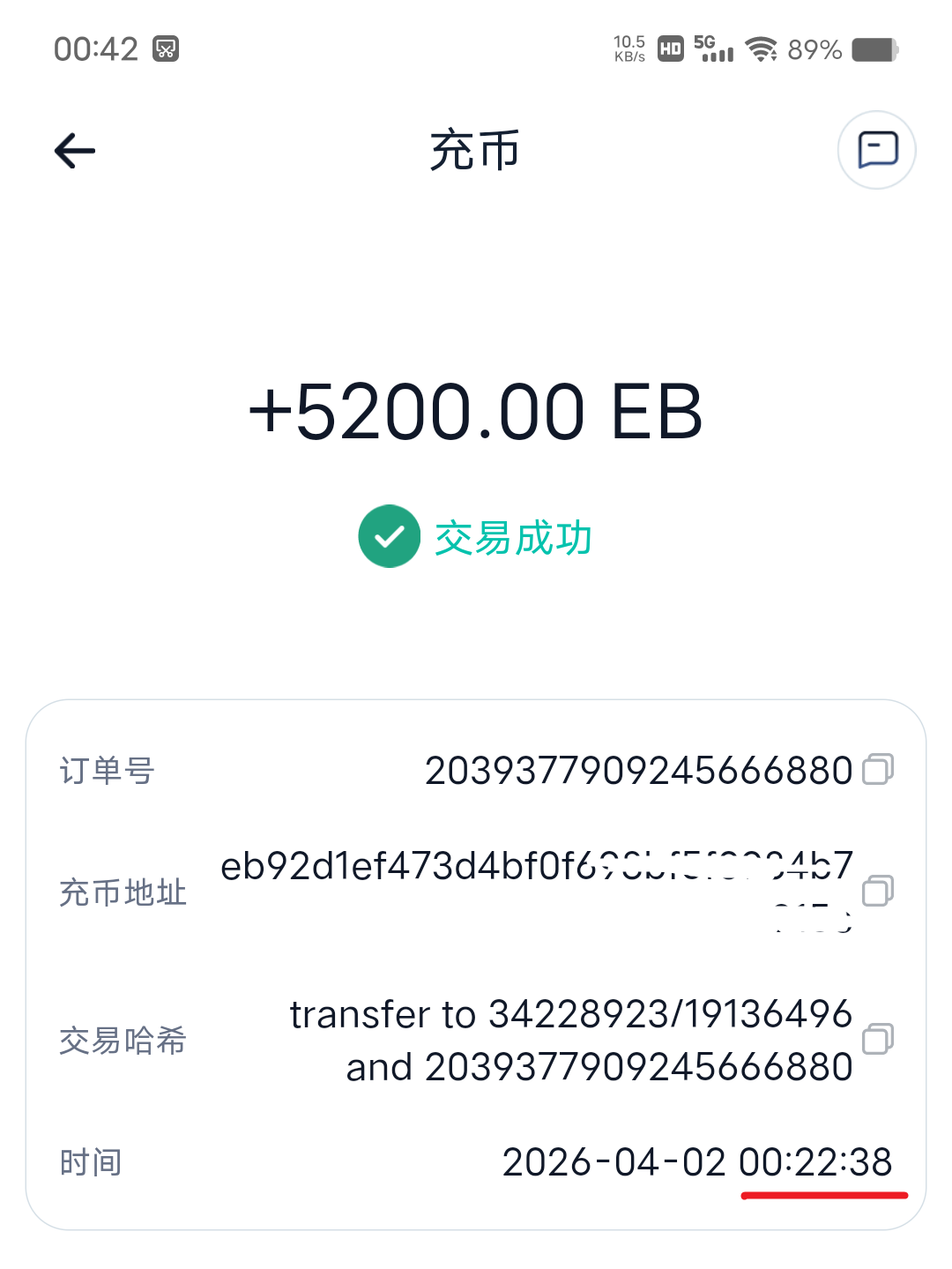Tap the Wi-Fi icon in the status bar

point(763,49)
